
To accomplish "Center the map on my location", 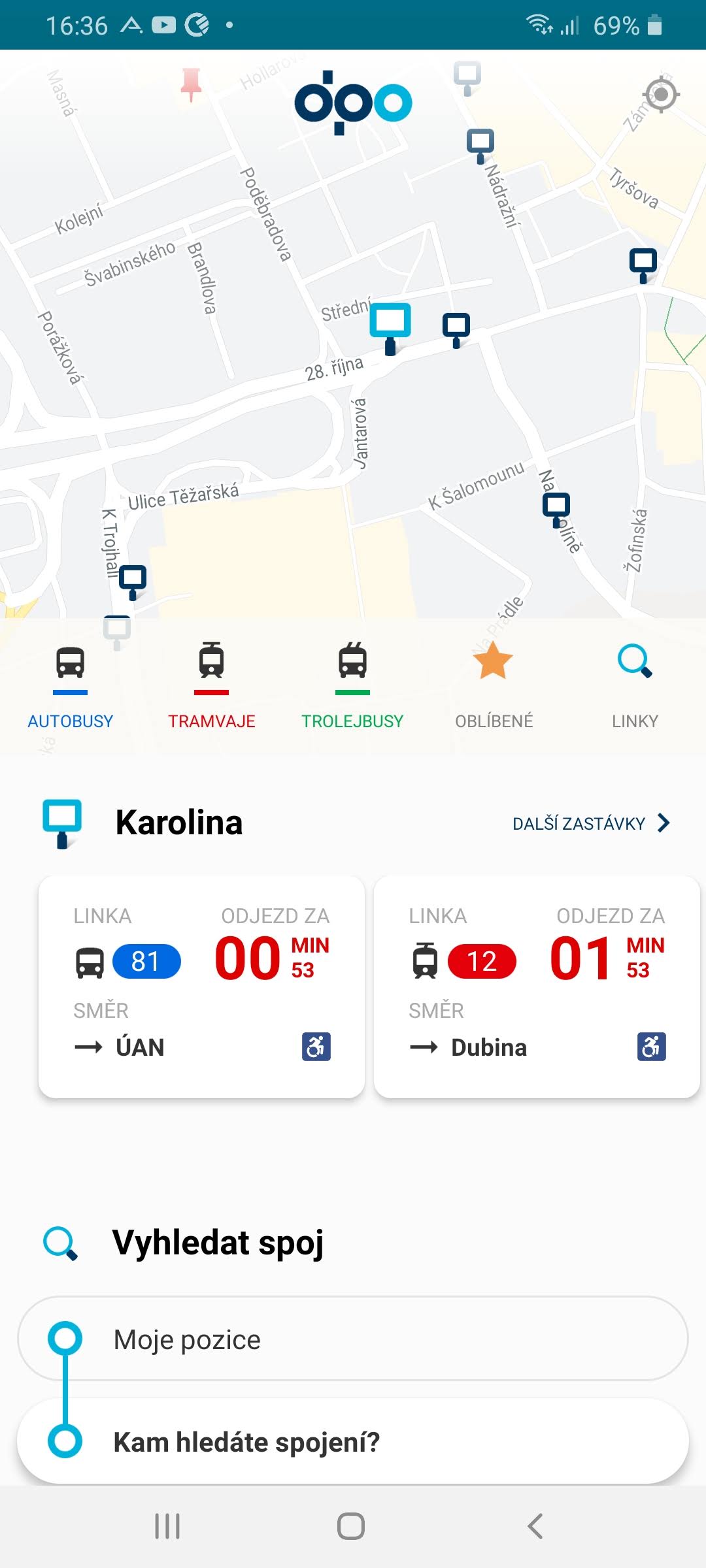I will [661, 95].
